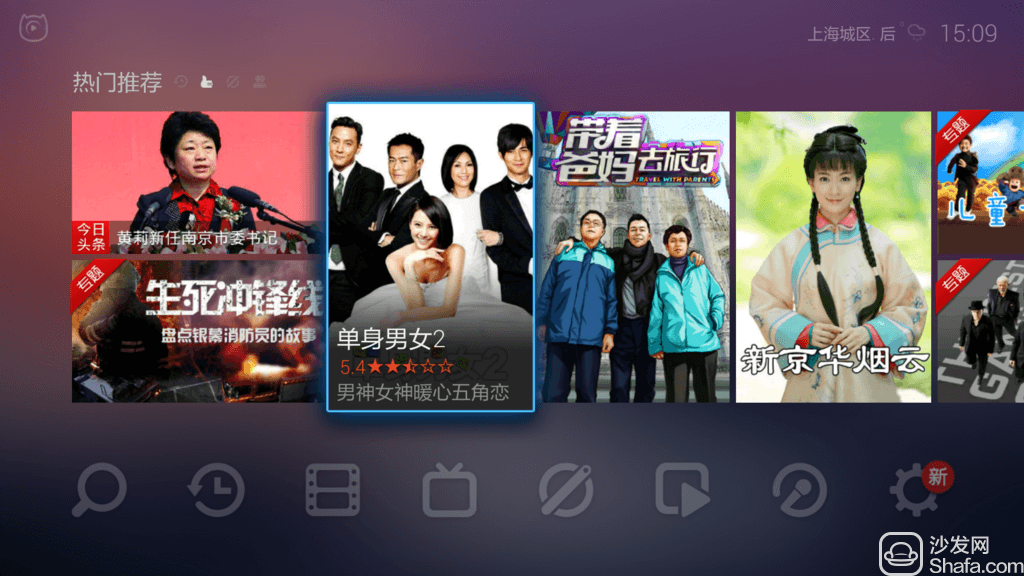Open the play button video section
Image resolution: width=1024 pixels, height=576 pixels.
pyautogui.click(x=682, y=490)
